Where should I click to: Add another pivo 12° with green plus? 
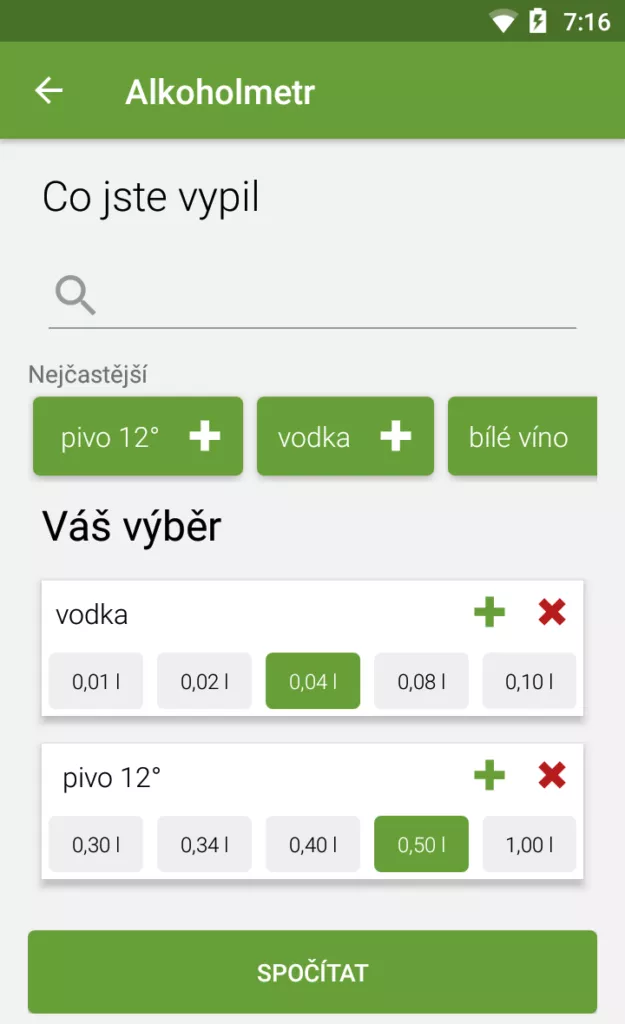[x=489, y=776]
